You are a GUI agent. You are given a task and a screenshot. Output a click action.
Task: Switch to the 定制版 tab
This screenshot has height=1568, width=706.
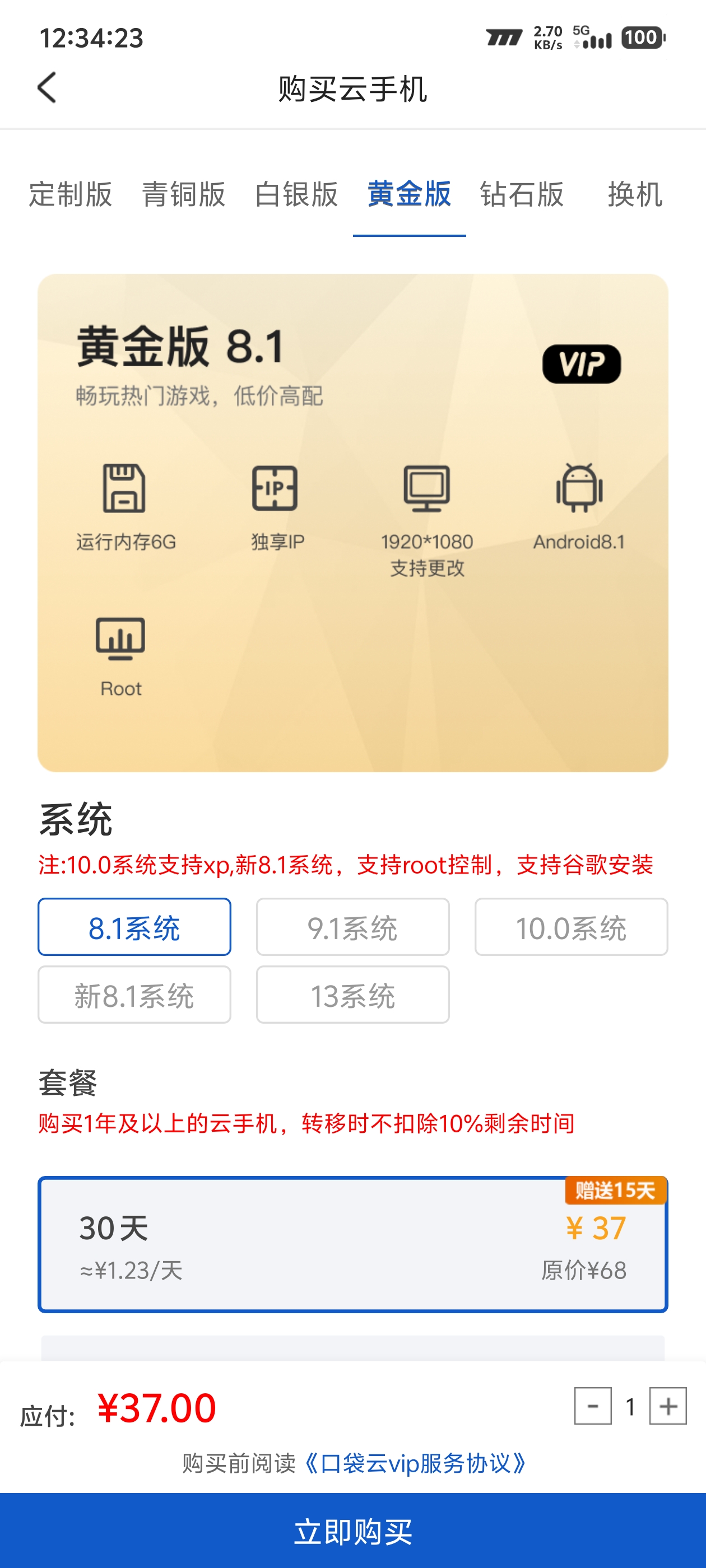(71, 195)
